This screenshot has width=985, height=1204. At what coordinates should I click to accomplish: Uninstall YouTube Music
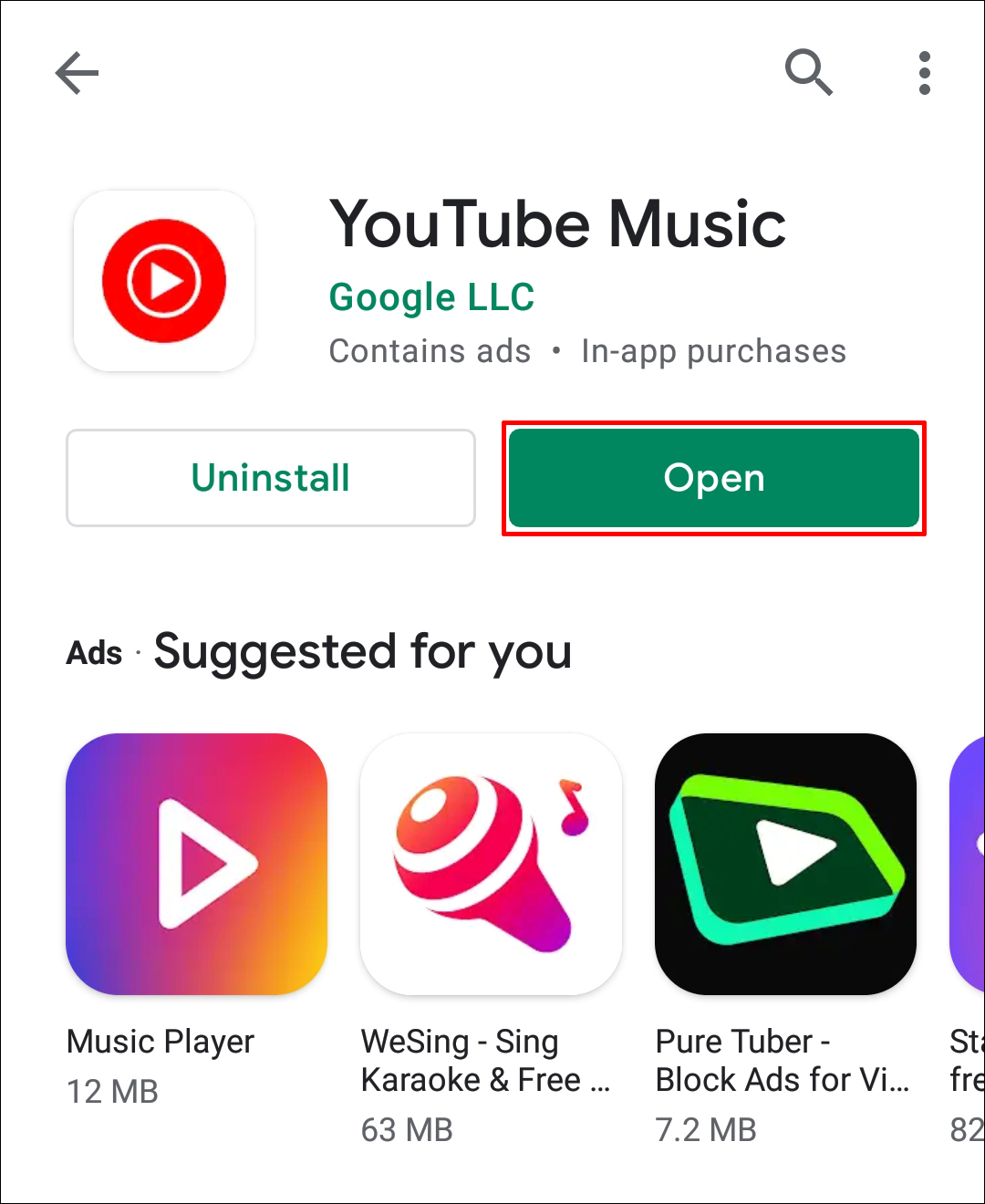pyautogui.click(x=271, y=478)
